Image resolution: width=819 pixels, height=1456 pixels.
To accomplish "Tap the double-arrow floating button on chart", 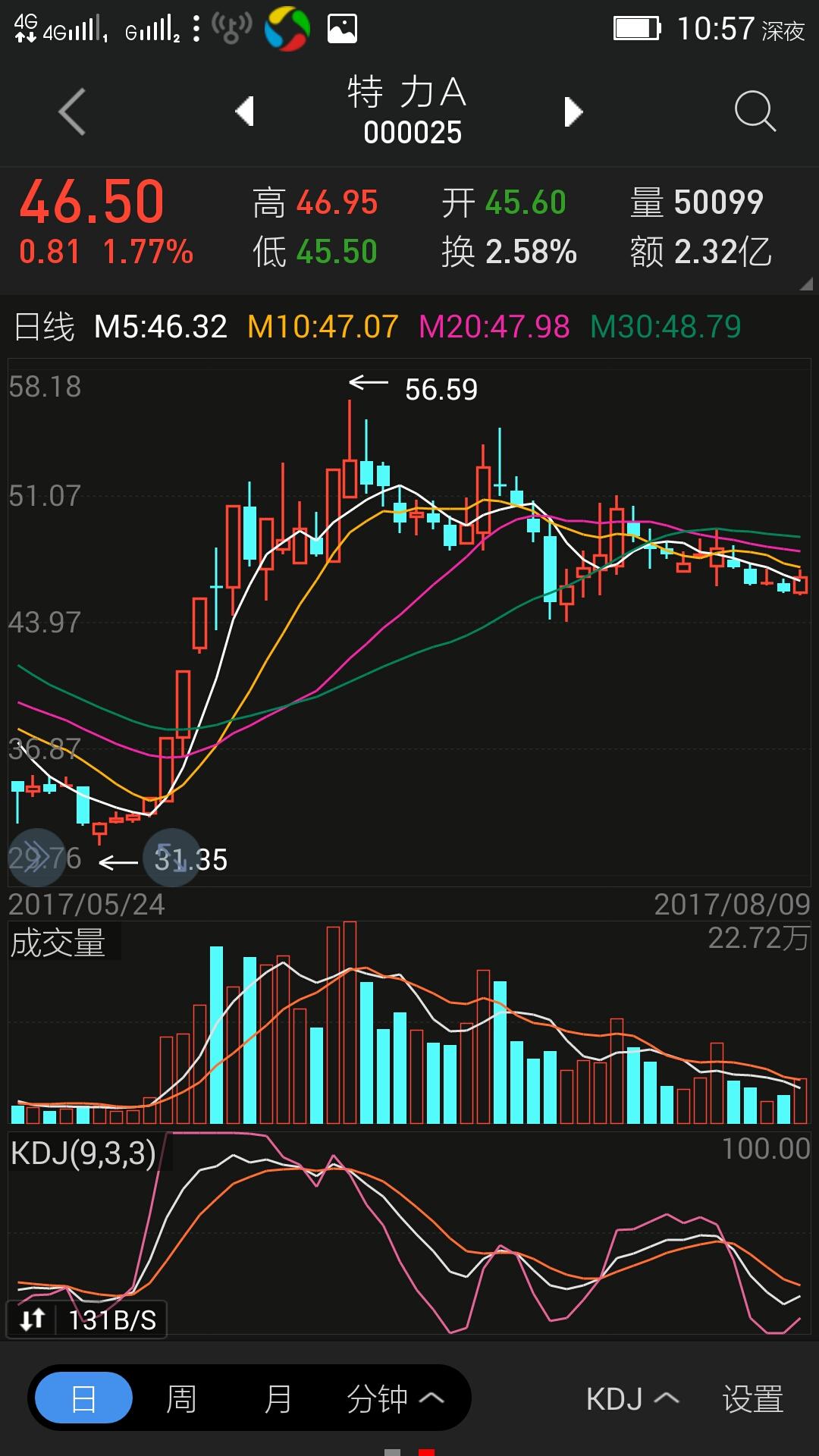I will pyautogui.click(x=35, y=858).
